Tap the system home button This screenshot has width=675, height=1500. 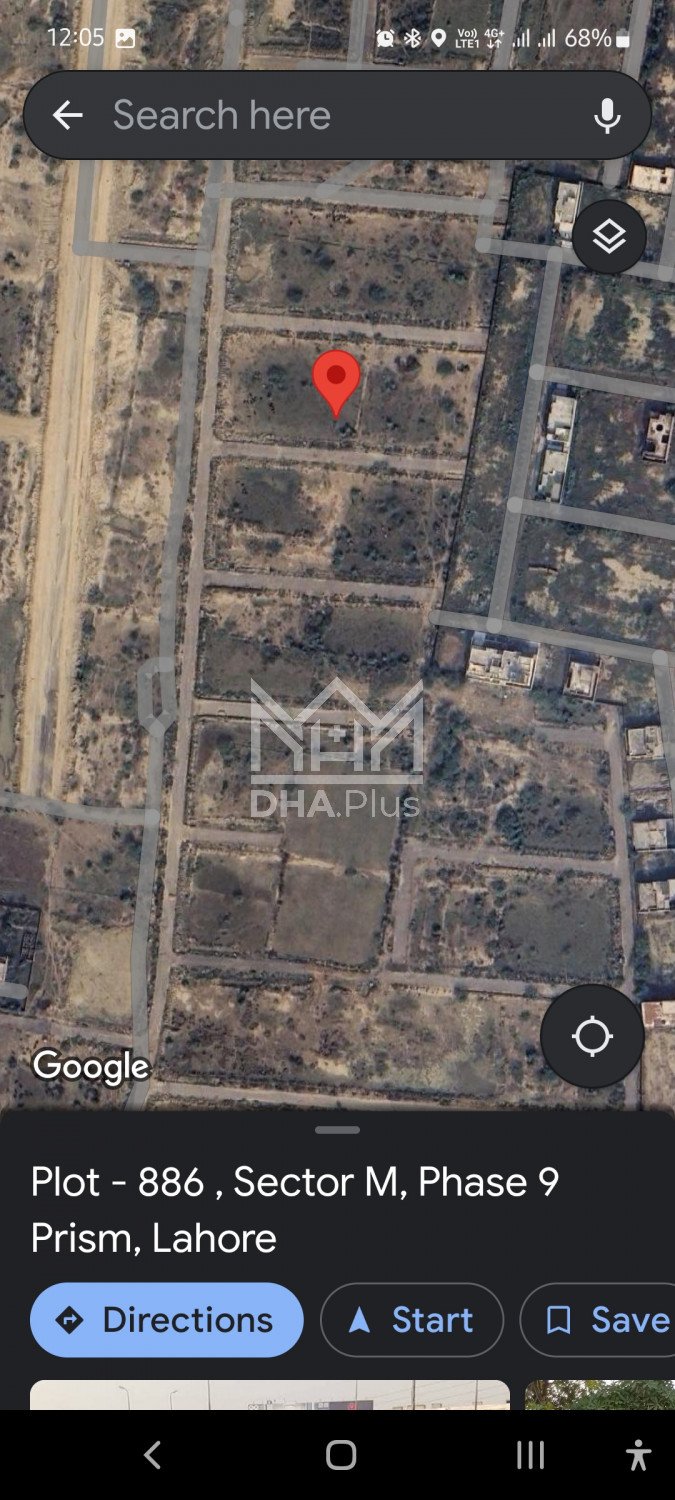tap(341, 1455)
